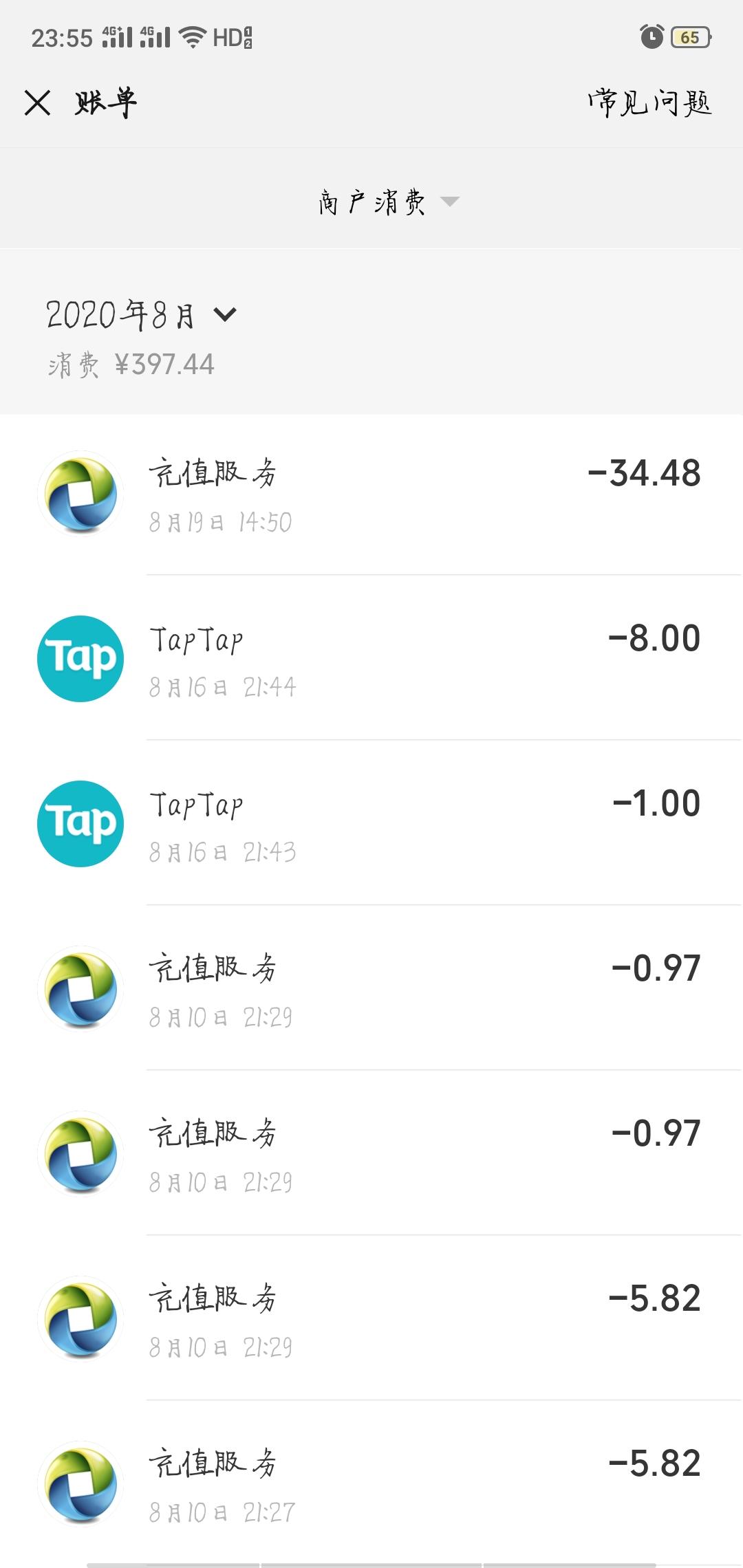Image resolution: width=743 pixels, height=1568 pixels.
Task: Change the month from 2020年8月
Action: 141,315
